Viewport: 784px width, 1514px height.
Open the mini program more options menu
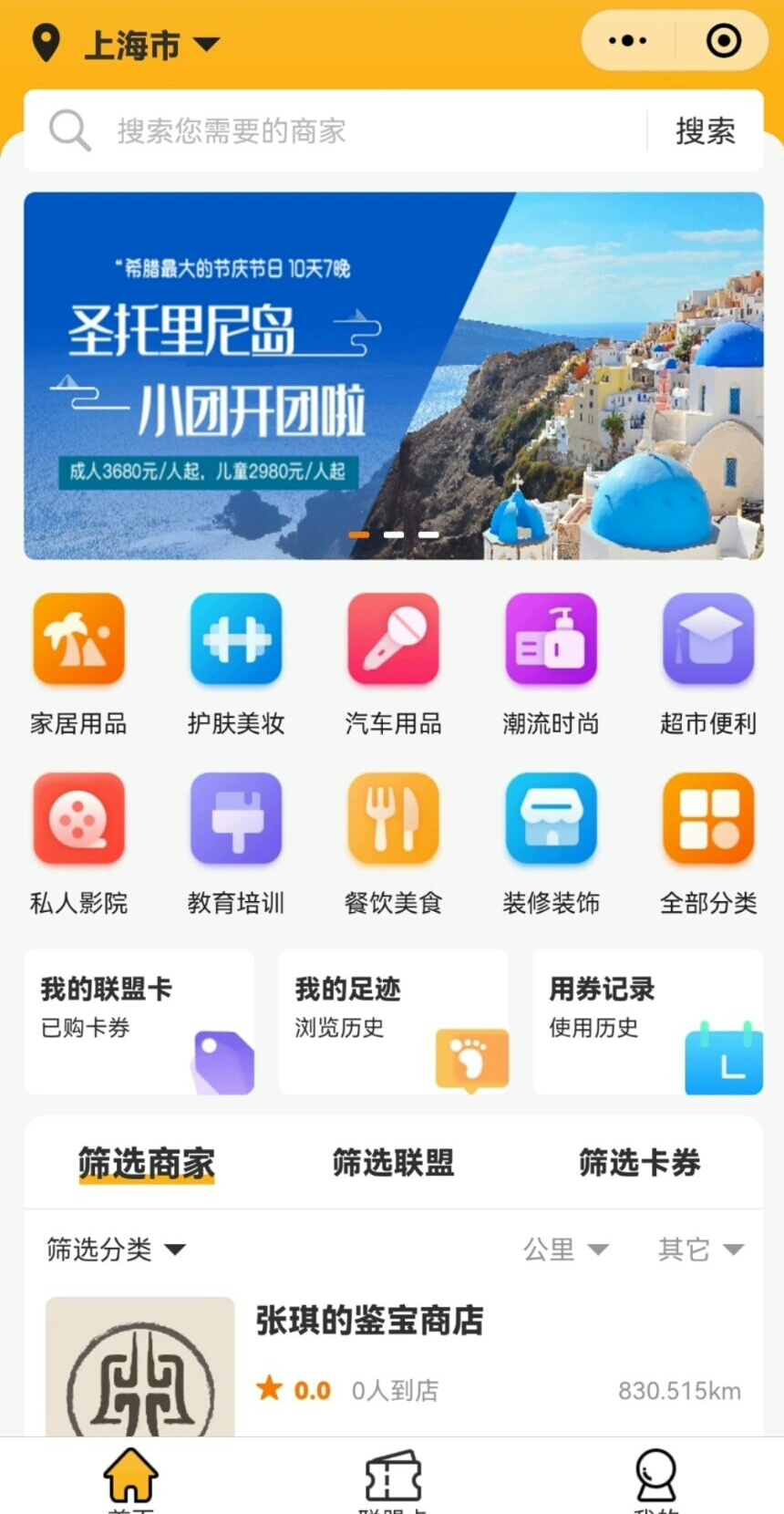point(627,41)
